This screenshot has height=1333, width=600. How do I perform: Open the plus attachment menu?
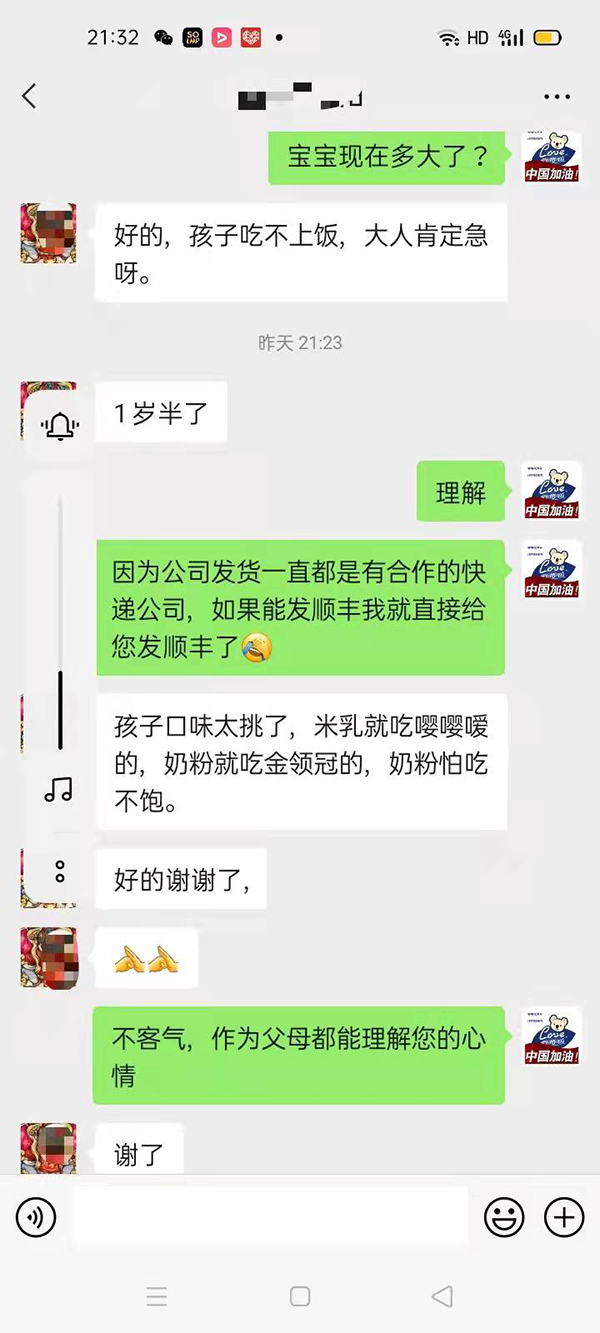point(564,1217)
